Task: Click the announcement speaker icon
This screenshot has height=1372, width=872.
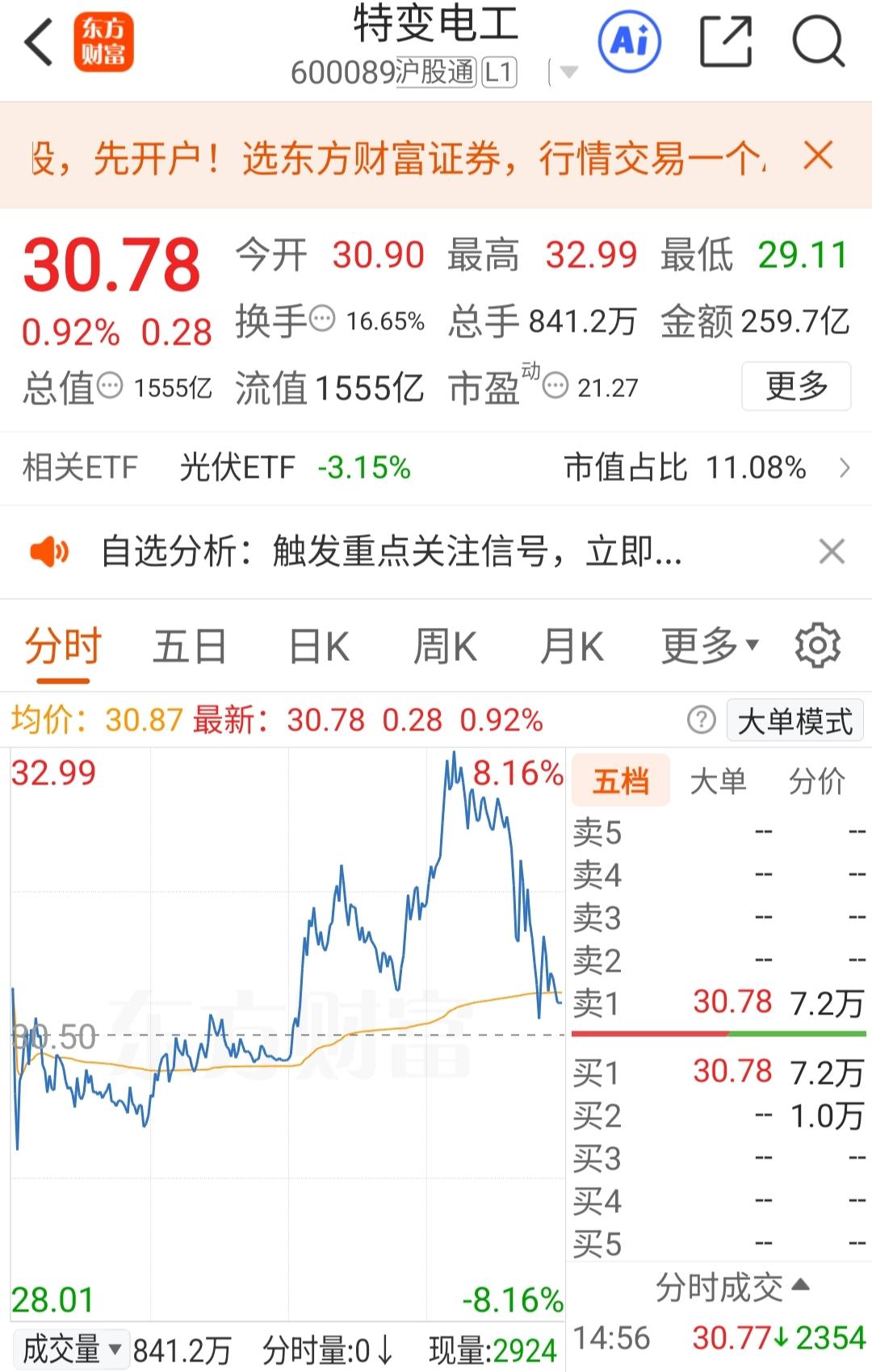Action: point(50,553)
